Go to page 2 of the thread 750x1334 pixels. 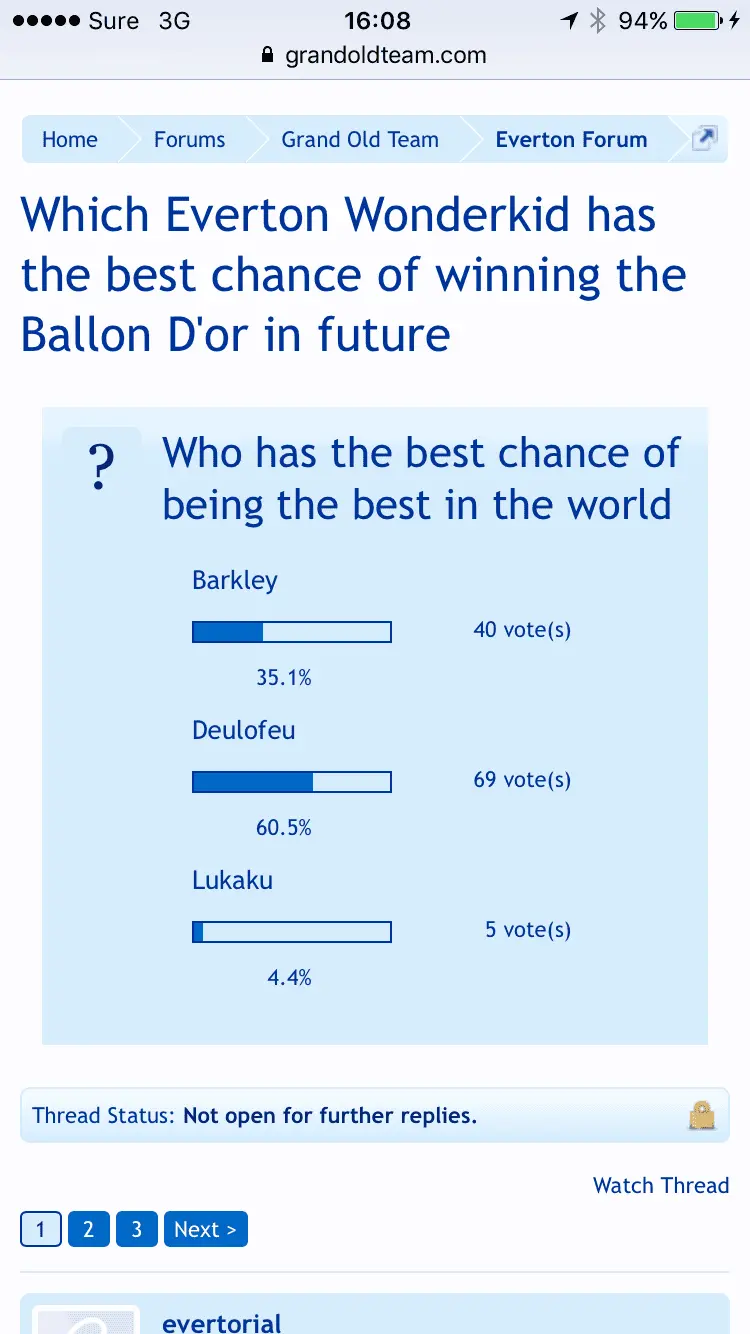pyautogui.click(x=89, y=1229)
